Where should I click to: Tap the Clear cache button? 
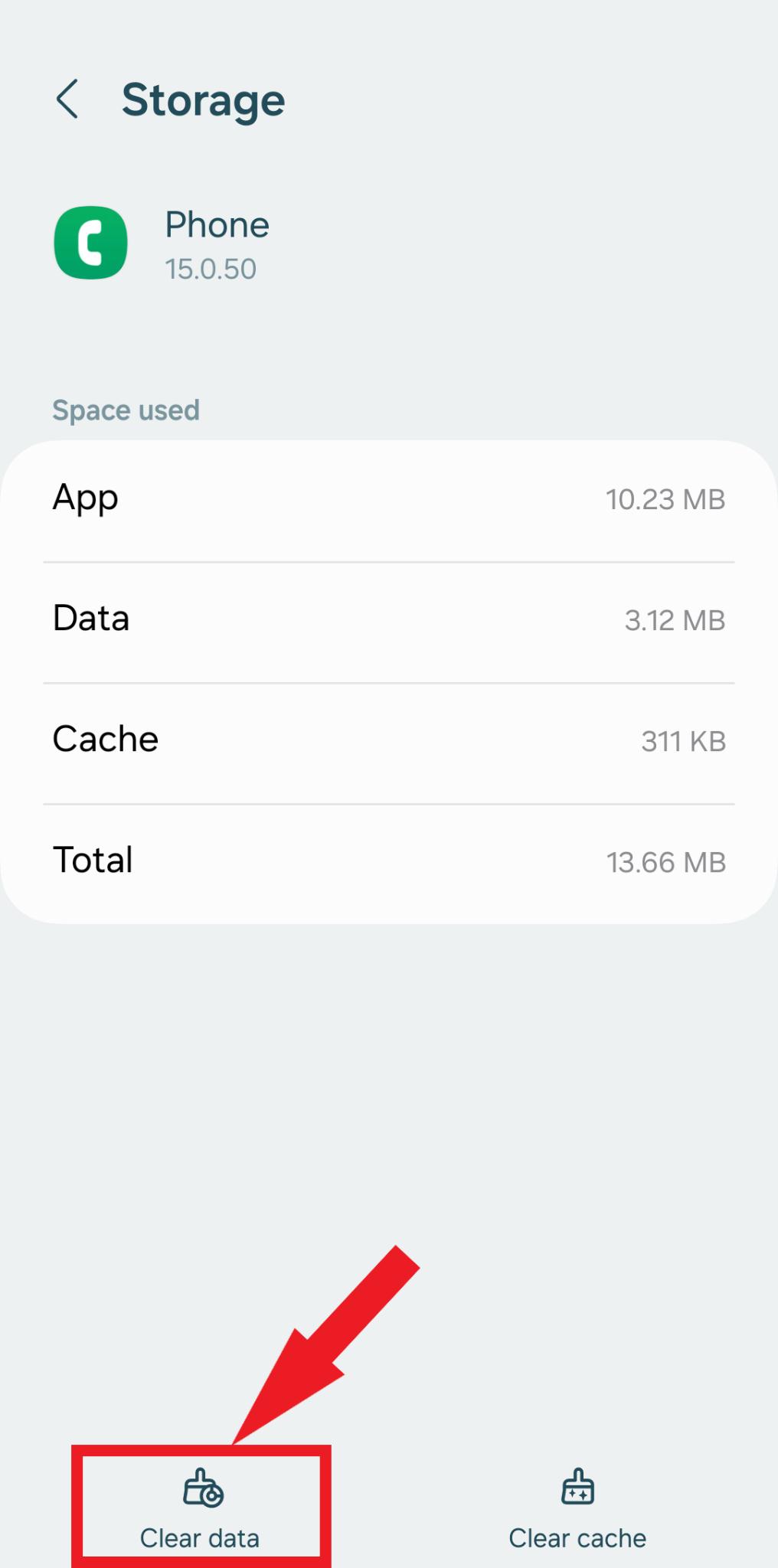(x=577, y=1508)
